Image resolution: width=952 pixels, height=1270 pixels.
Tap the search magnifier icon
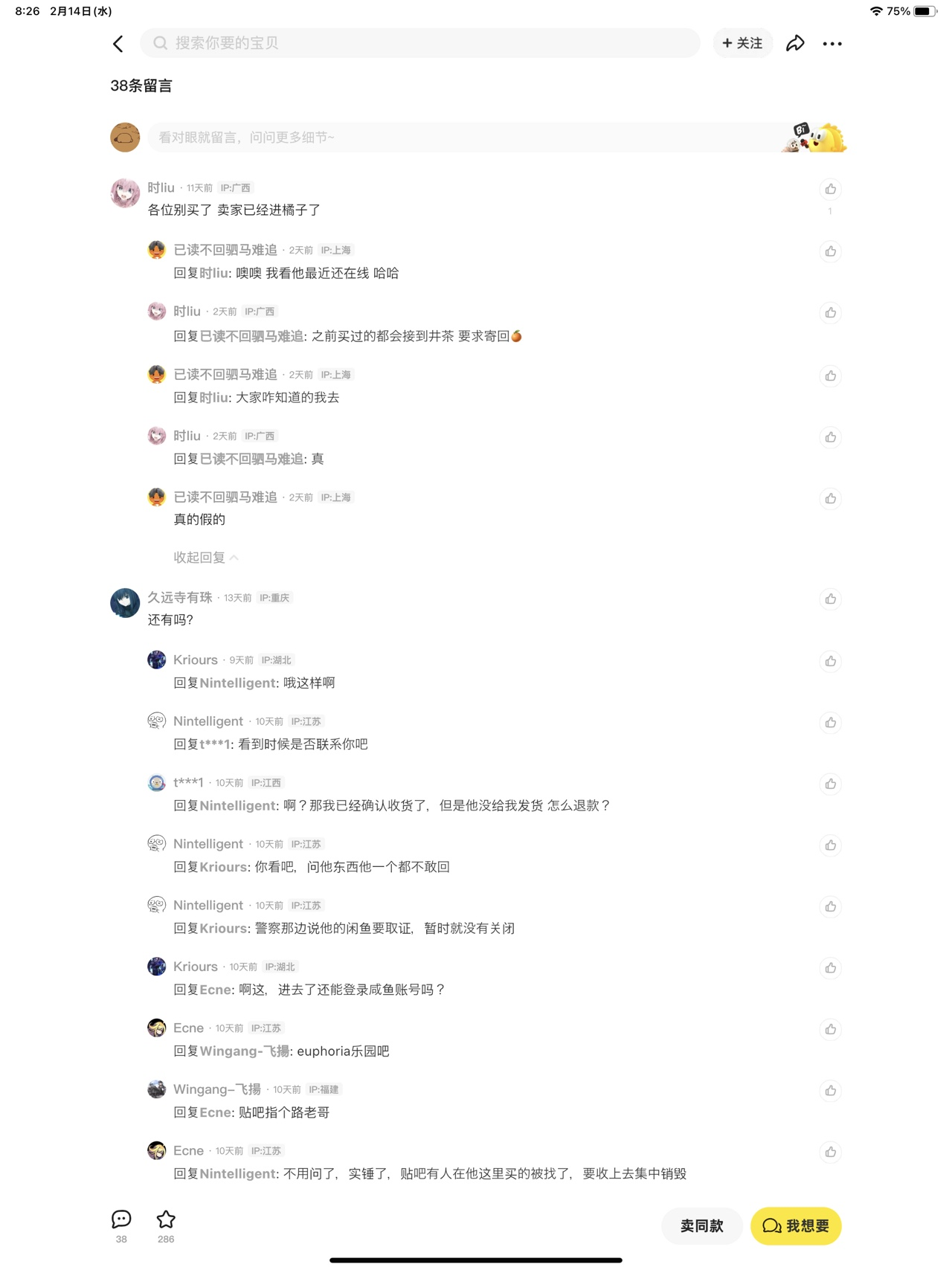(x=161, y=43)
